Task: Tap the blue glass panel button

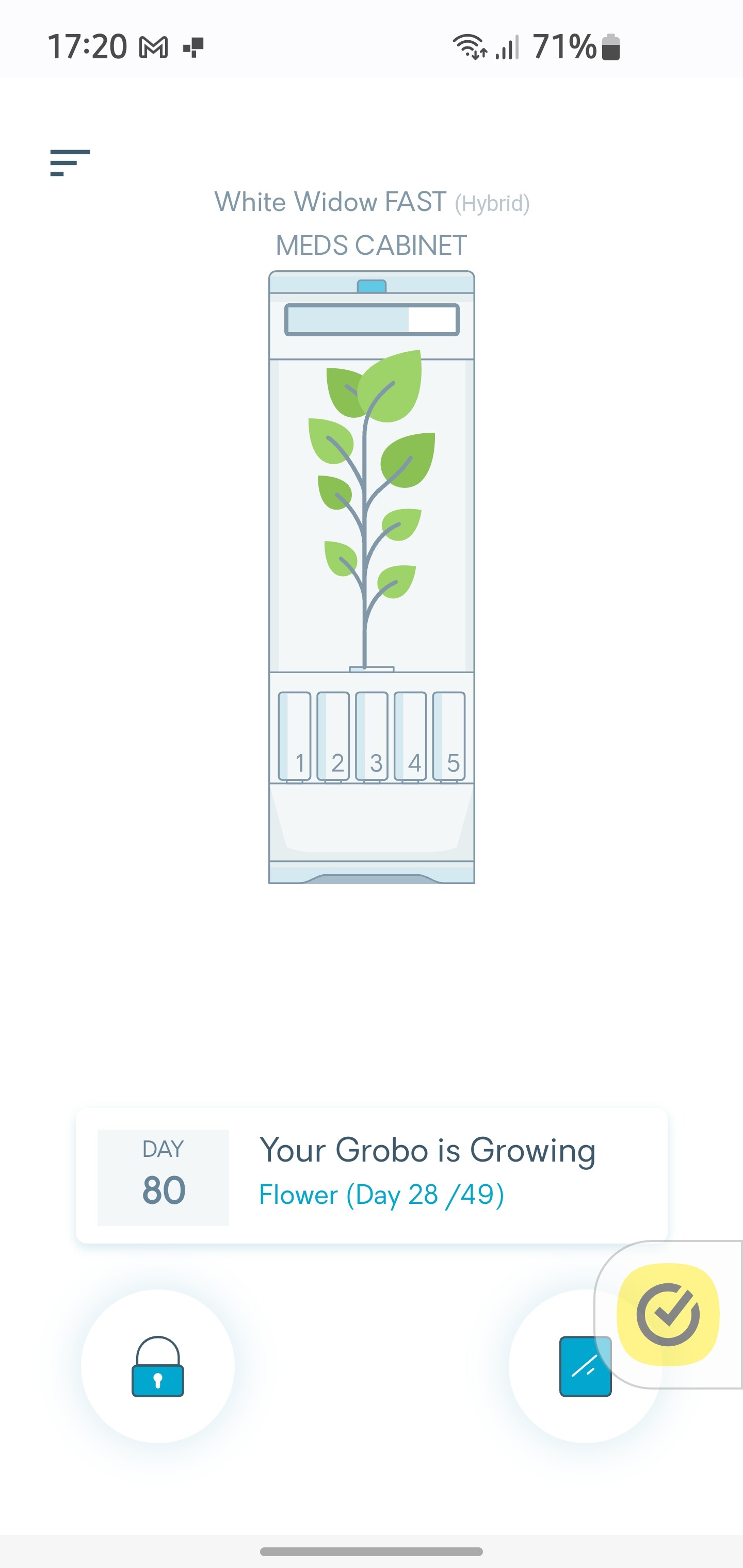Action: tap(585, 1366)
